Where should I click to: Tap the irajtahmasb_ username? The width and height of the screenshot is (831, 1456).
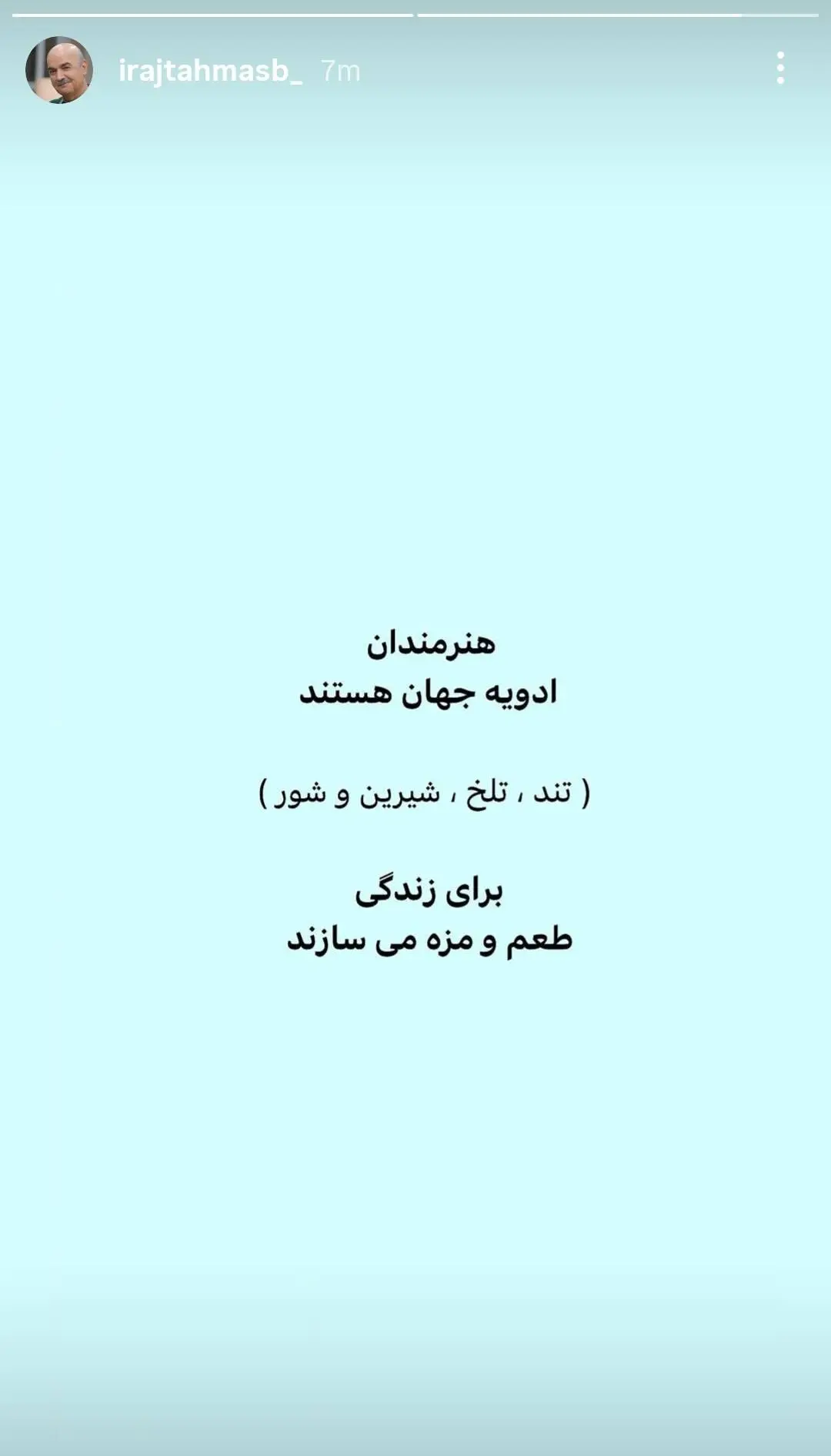[210, 71]
